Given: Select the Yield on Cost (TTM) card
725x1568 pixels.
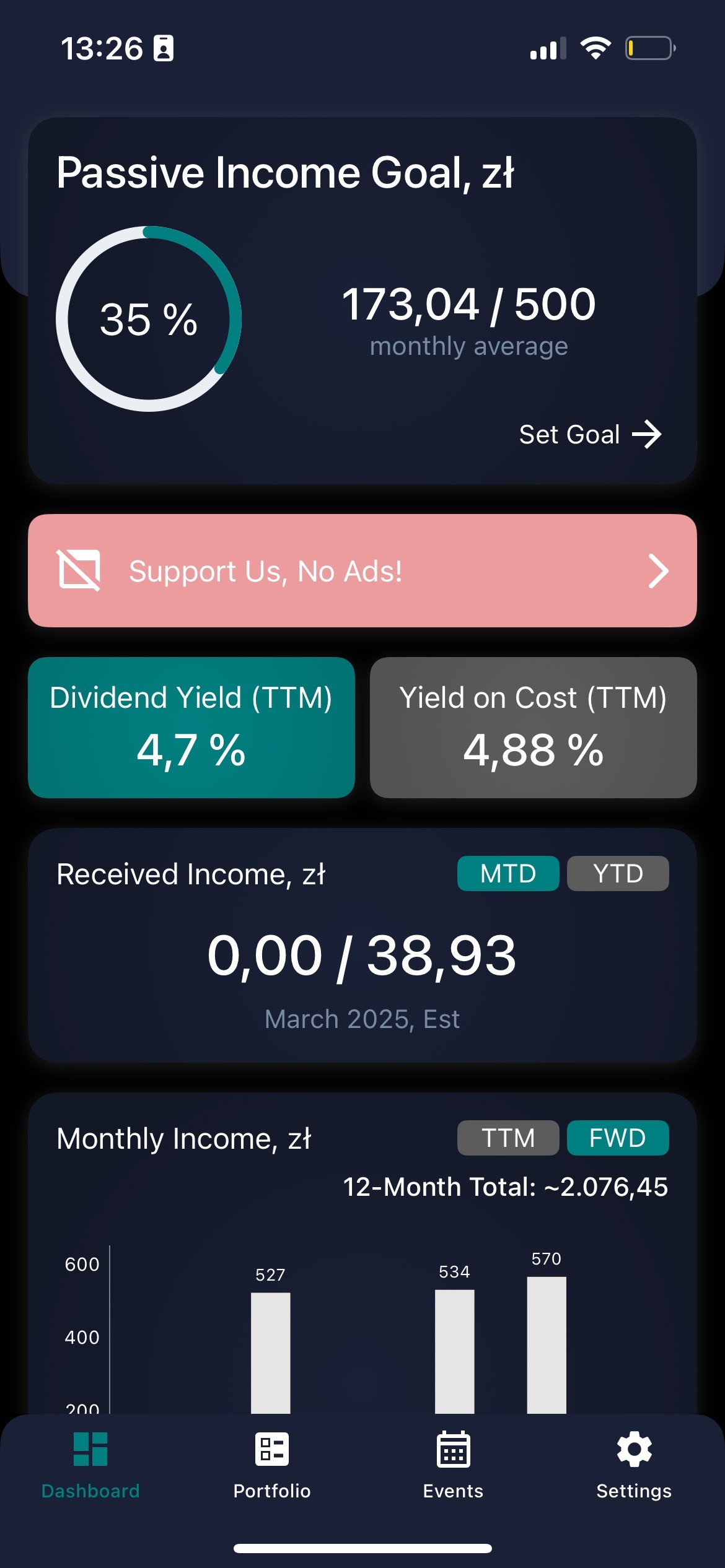Looking at the screenshot, I should pos(533,728).
